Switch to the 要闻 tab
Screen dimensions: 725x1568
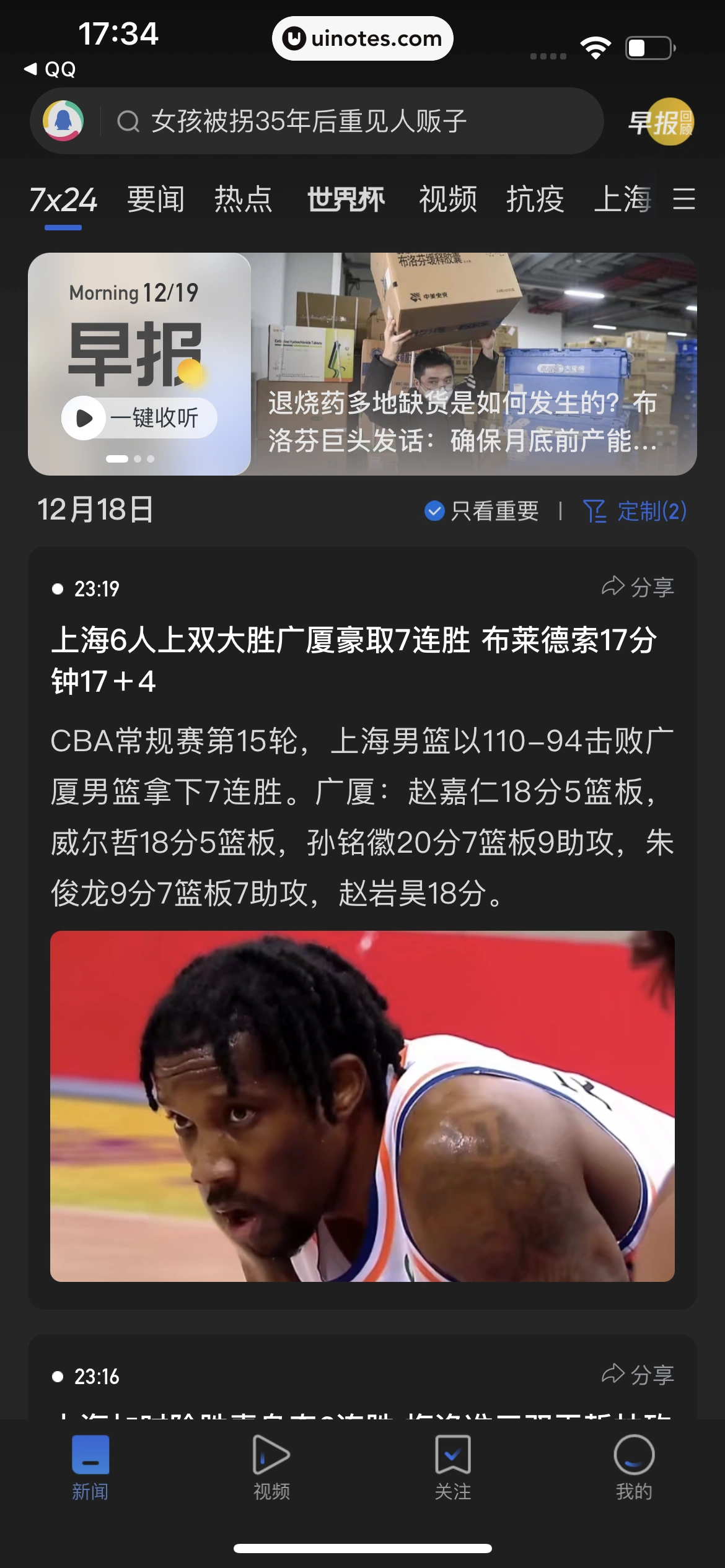(x=156, y=200)
